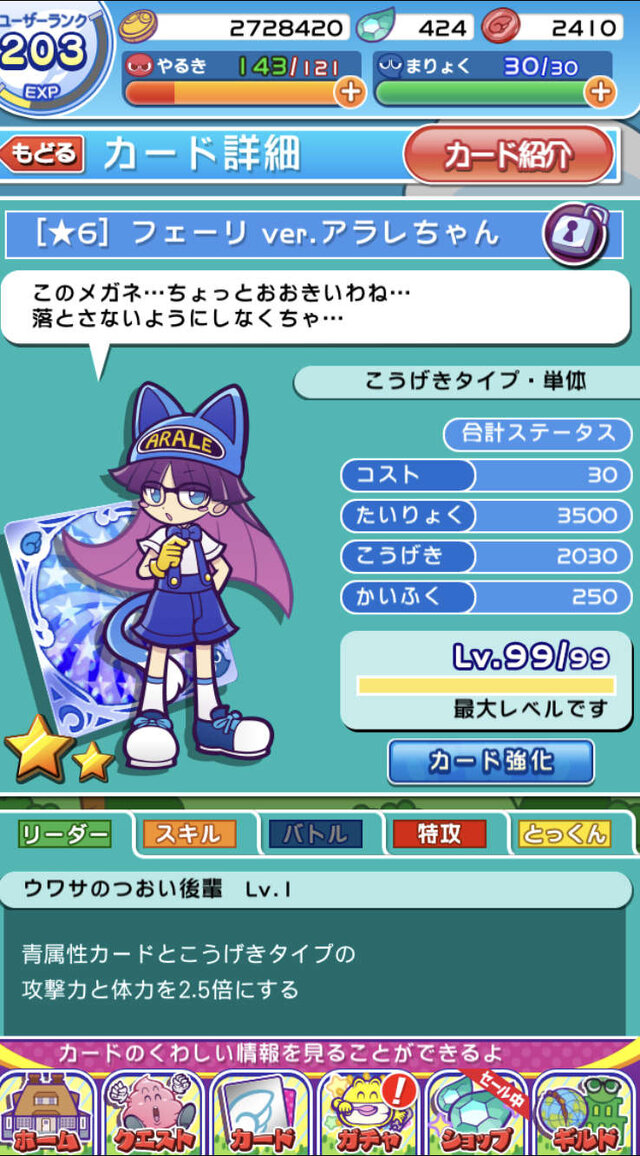Tap the カード強化 button
This screenshot has width=640, height=1156.
click(x=491, y=762)
